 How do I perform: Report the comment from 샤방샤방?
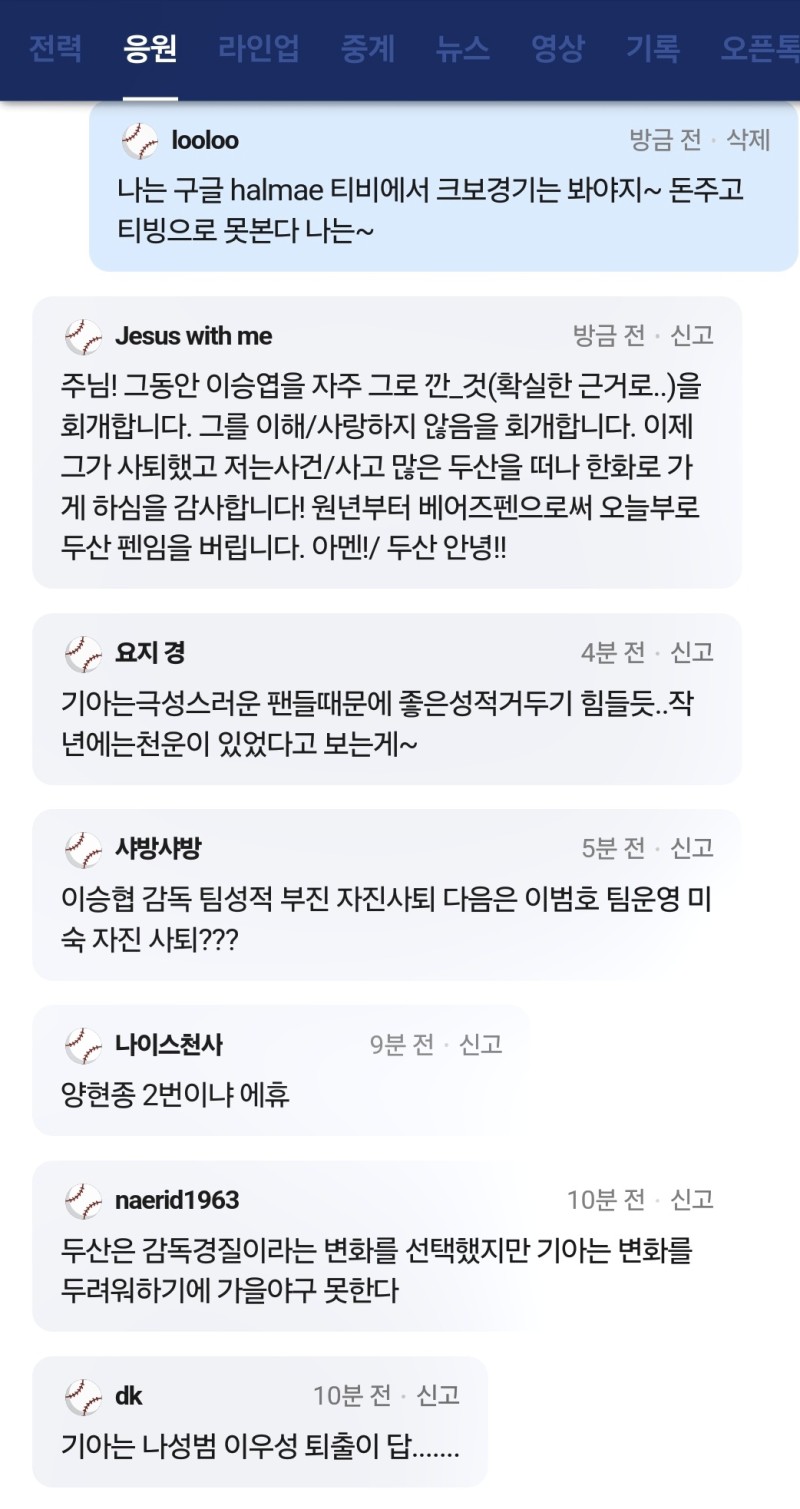click(691, 849)
